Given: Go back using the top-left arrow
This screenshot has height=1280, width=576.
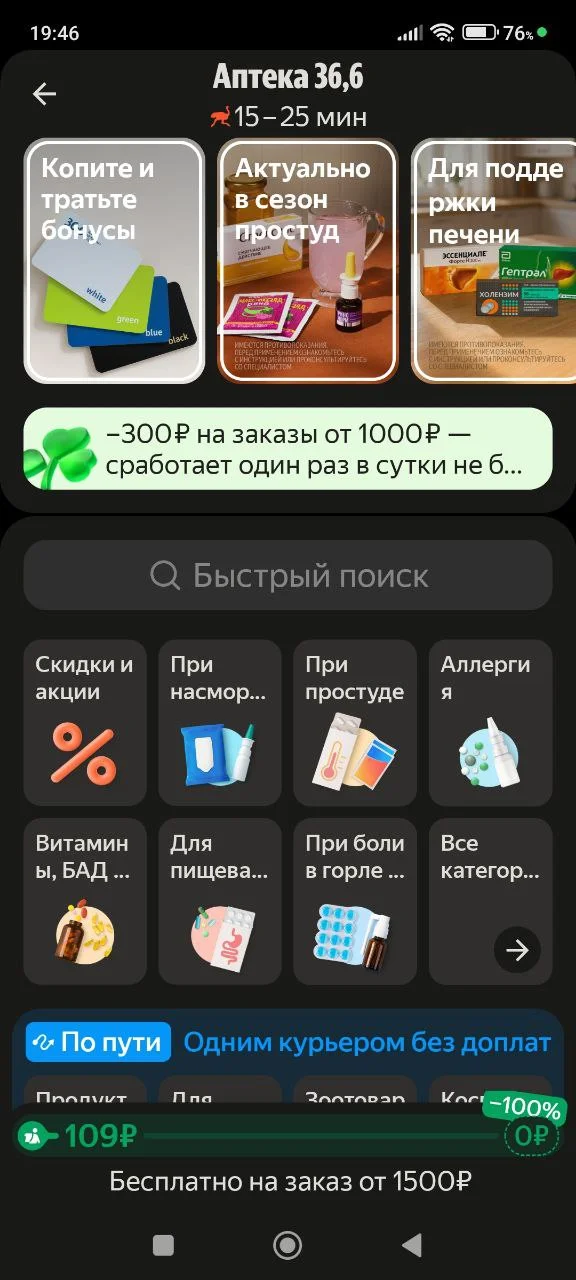Looking at the screenshot, I should coord(44,94).
